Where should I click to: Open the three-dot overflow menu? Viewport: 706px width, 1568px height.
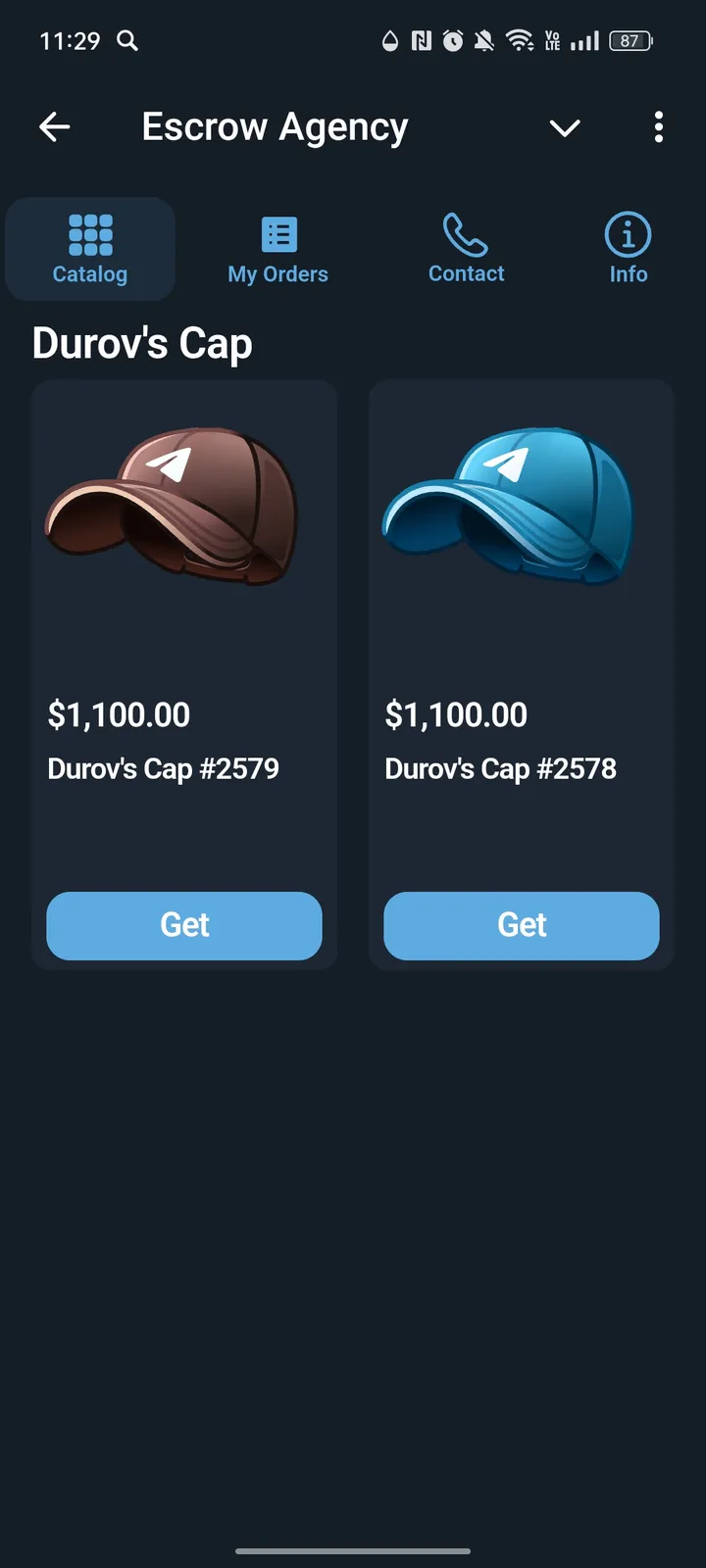click(658, 126)
